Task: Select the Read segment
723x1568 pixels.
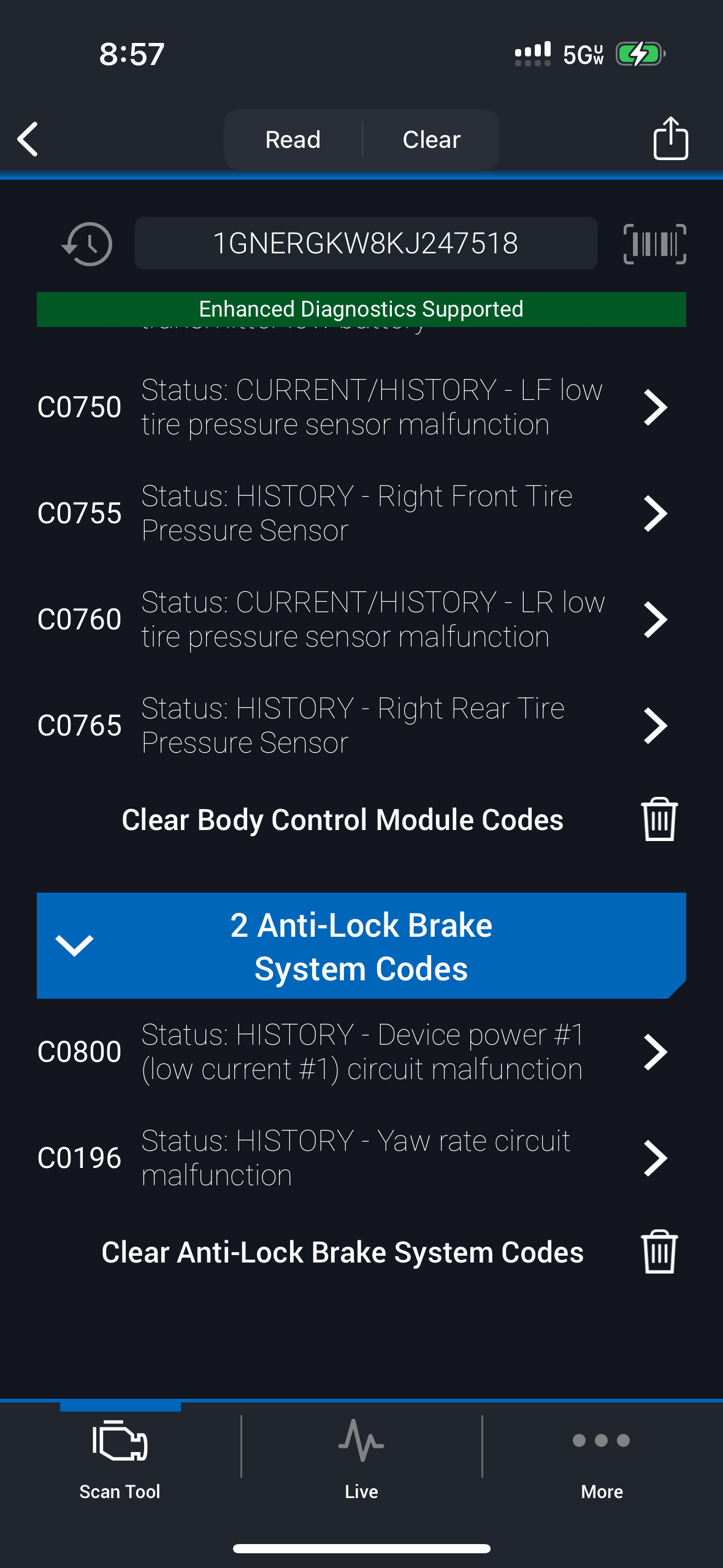Action: tap(293, 140)
